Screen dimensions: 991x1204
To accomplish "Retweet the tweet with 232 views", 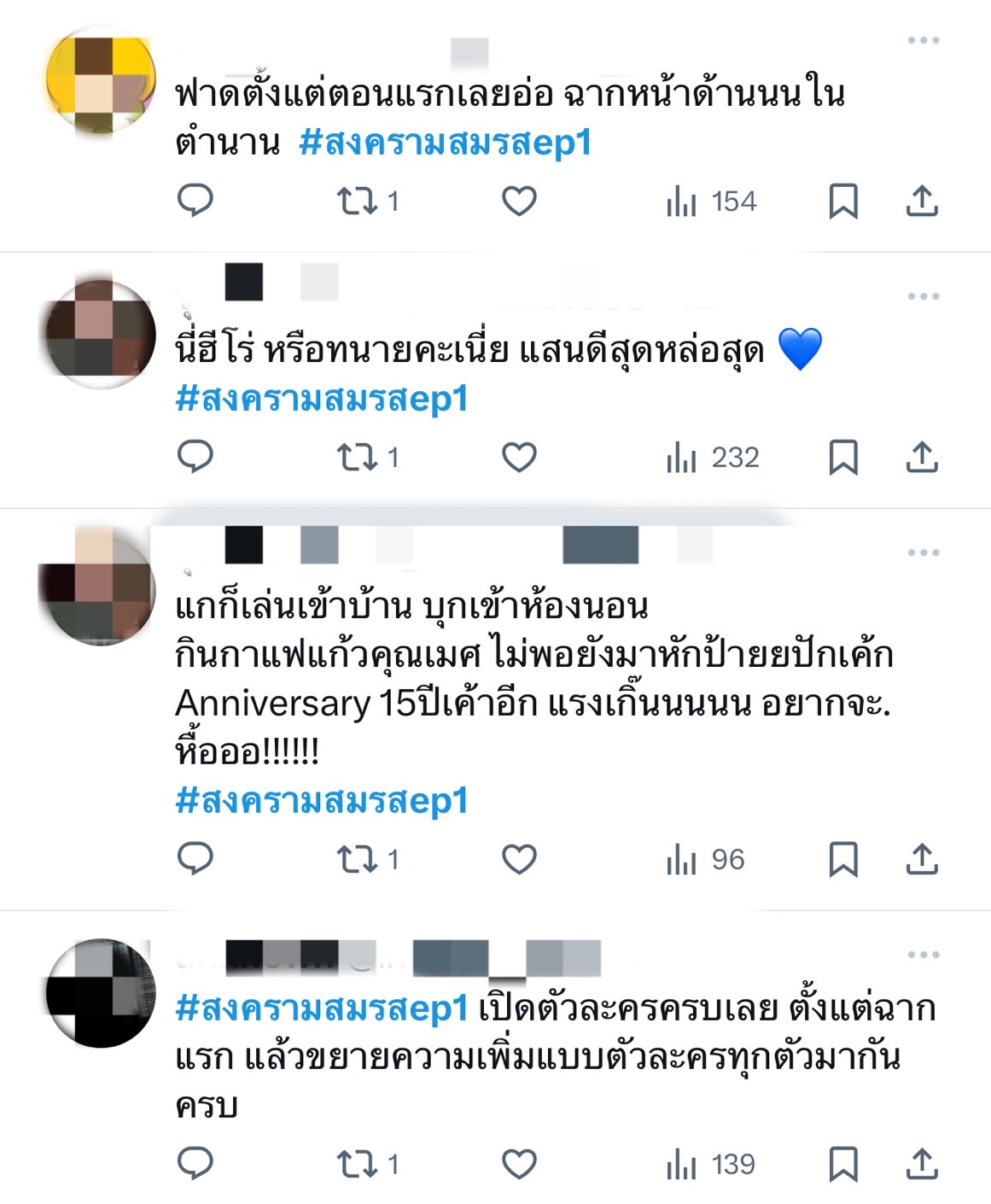I will (357, 458).
